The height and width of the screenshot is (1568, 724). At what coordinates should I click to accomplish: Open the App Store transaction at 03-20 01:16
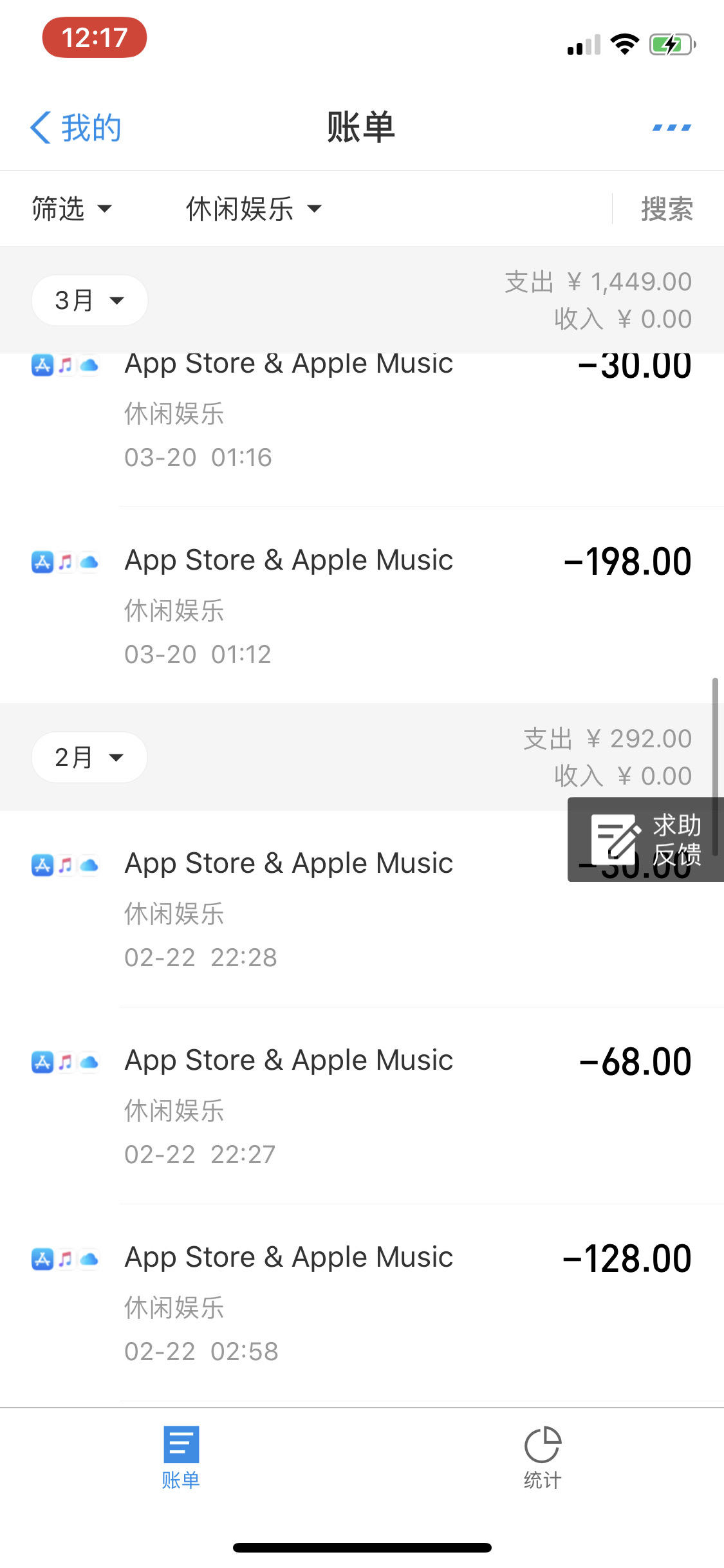click(x=362, y=429)
